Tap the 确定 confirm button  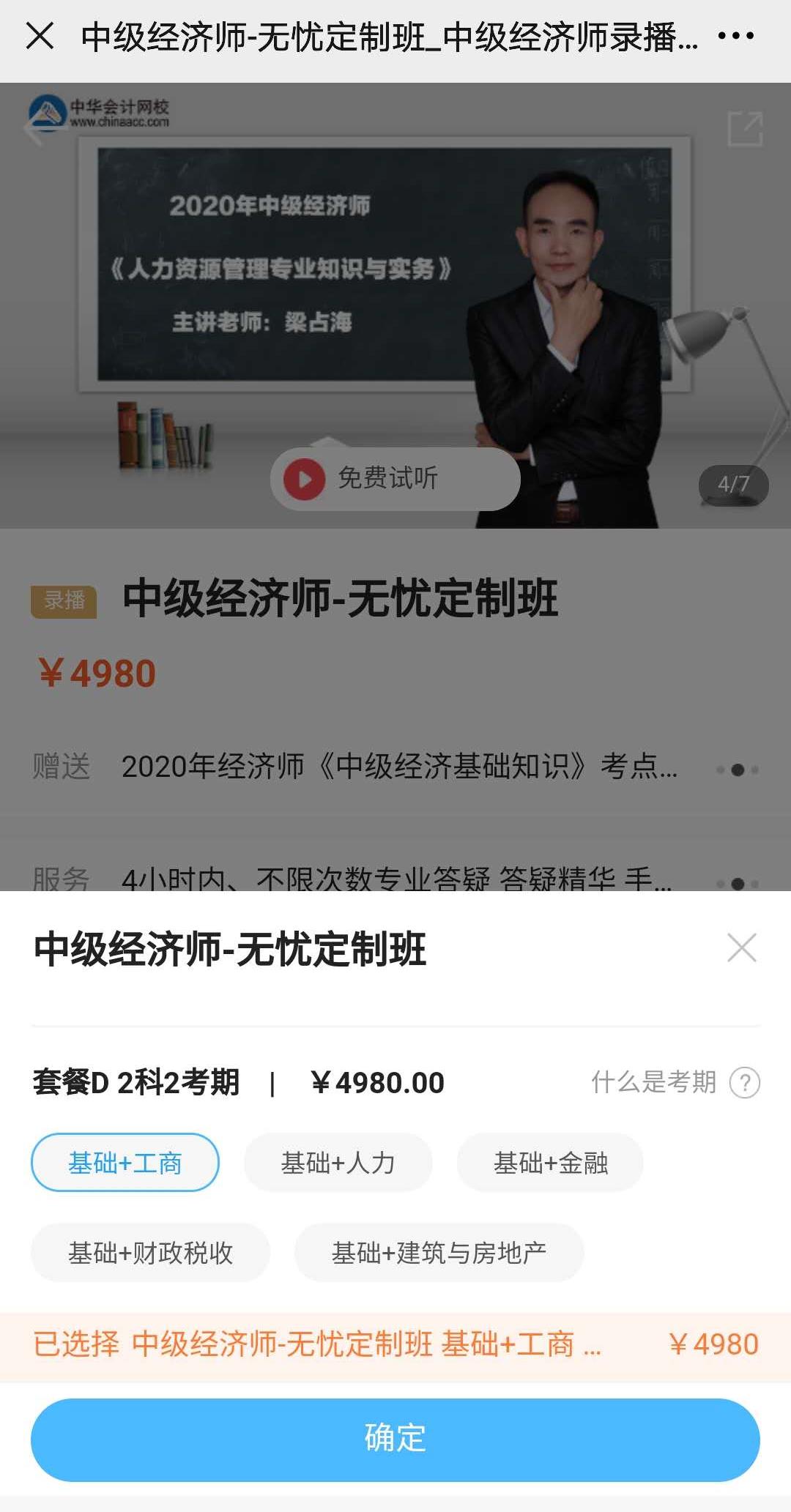[x=395, y=1440]
